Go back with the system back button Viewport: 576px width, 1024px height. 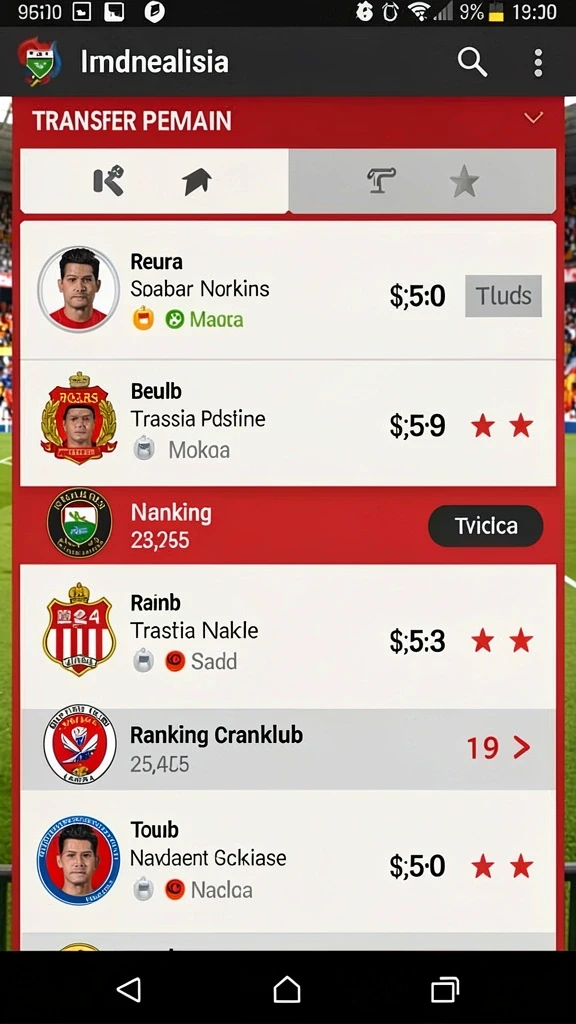point(129,990)
